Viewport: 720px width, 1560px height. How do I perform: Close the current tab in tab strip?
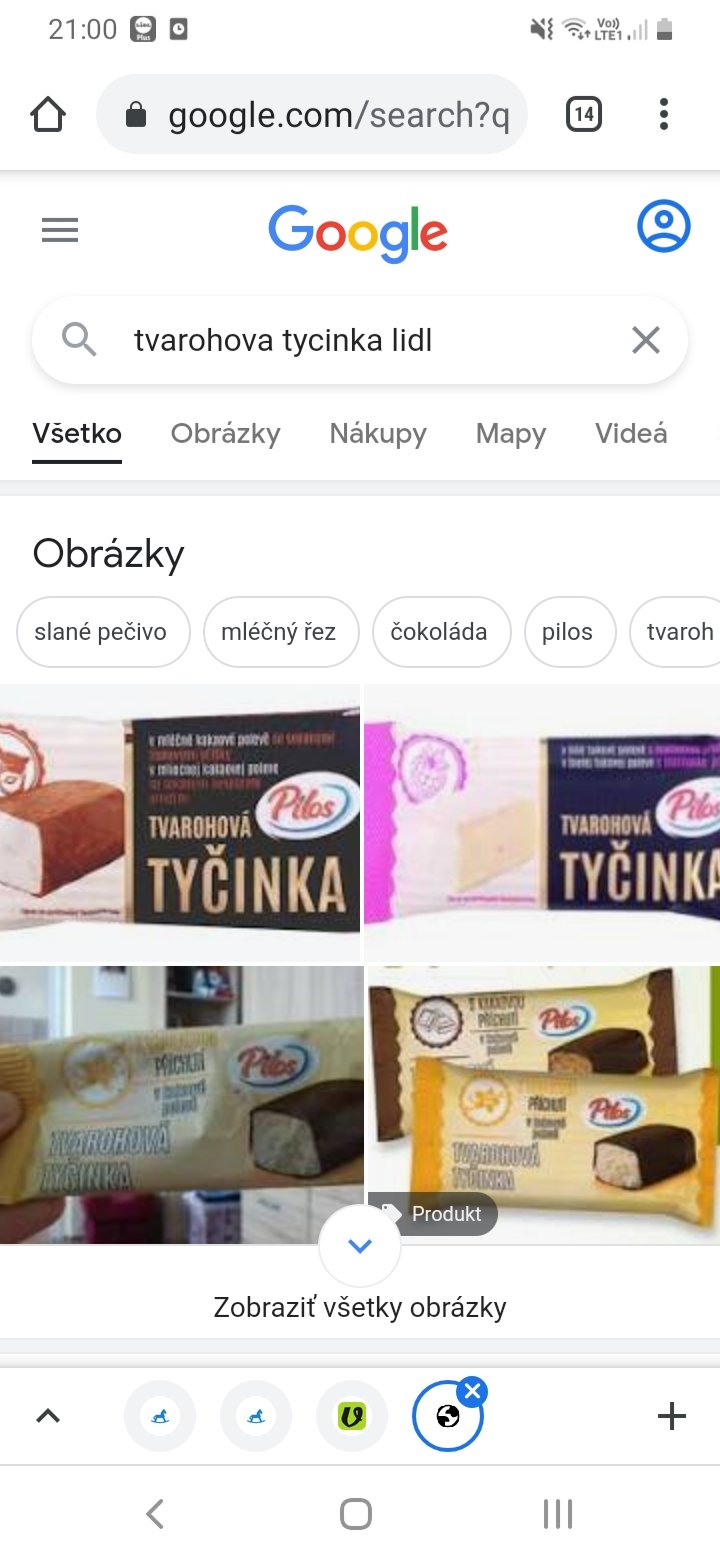(474, 1391)
